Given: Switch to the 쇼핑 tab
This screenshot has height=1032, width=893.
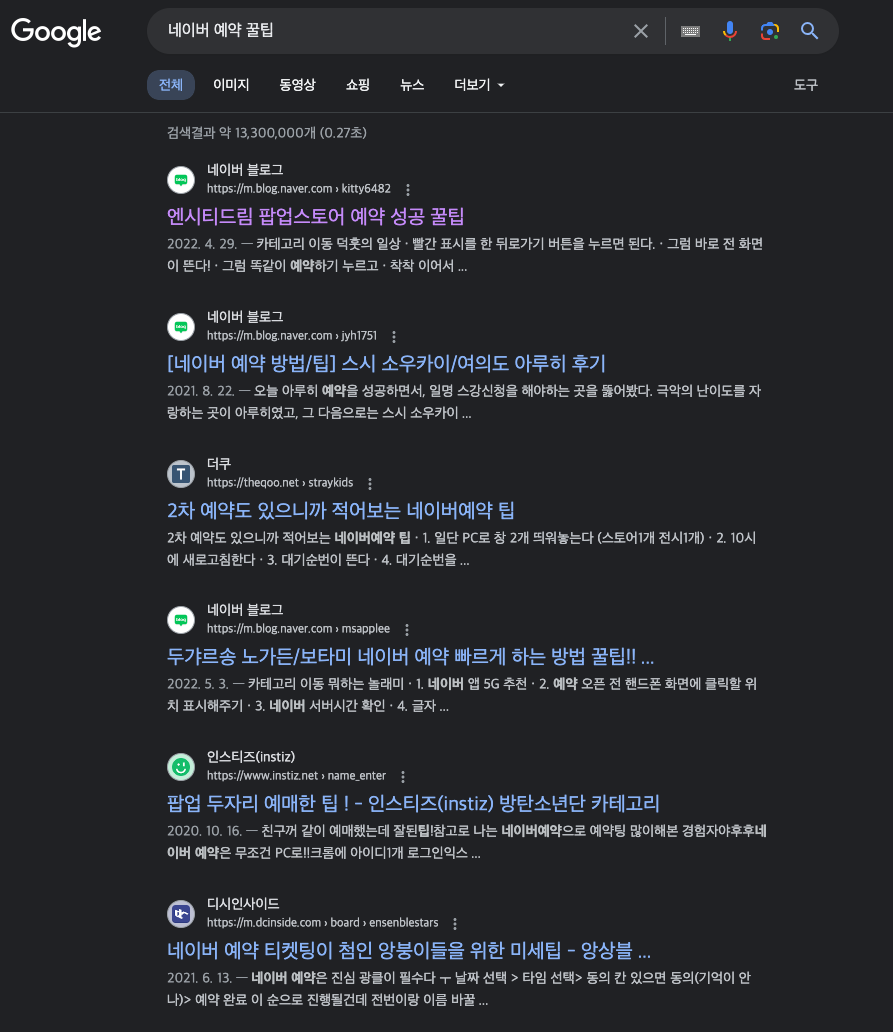Looking at the screenshot, I should [x=358, y=85].
